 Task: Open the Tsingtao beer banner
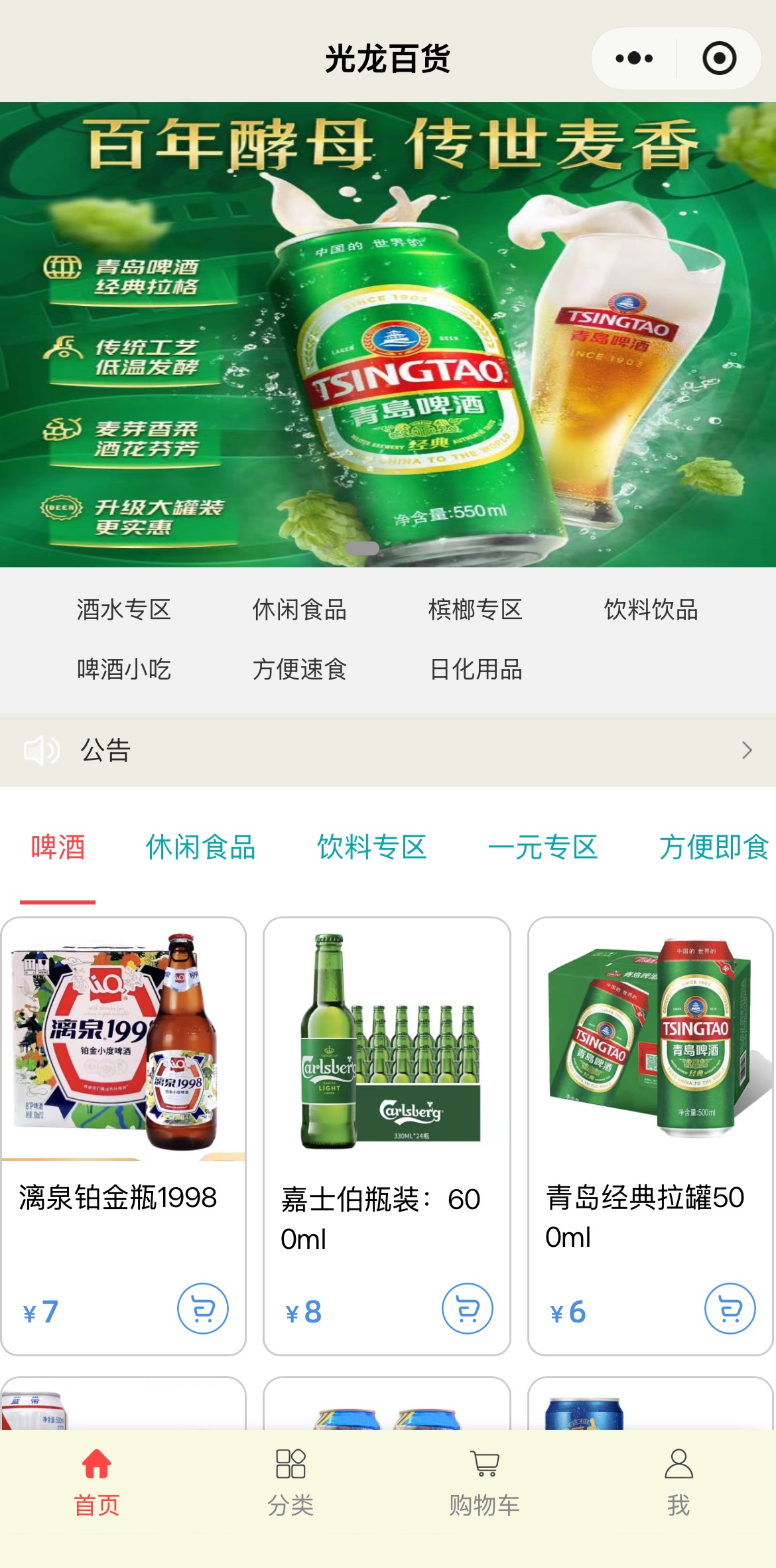(x=388, y=334)
